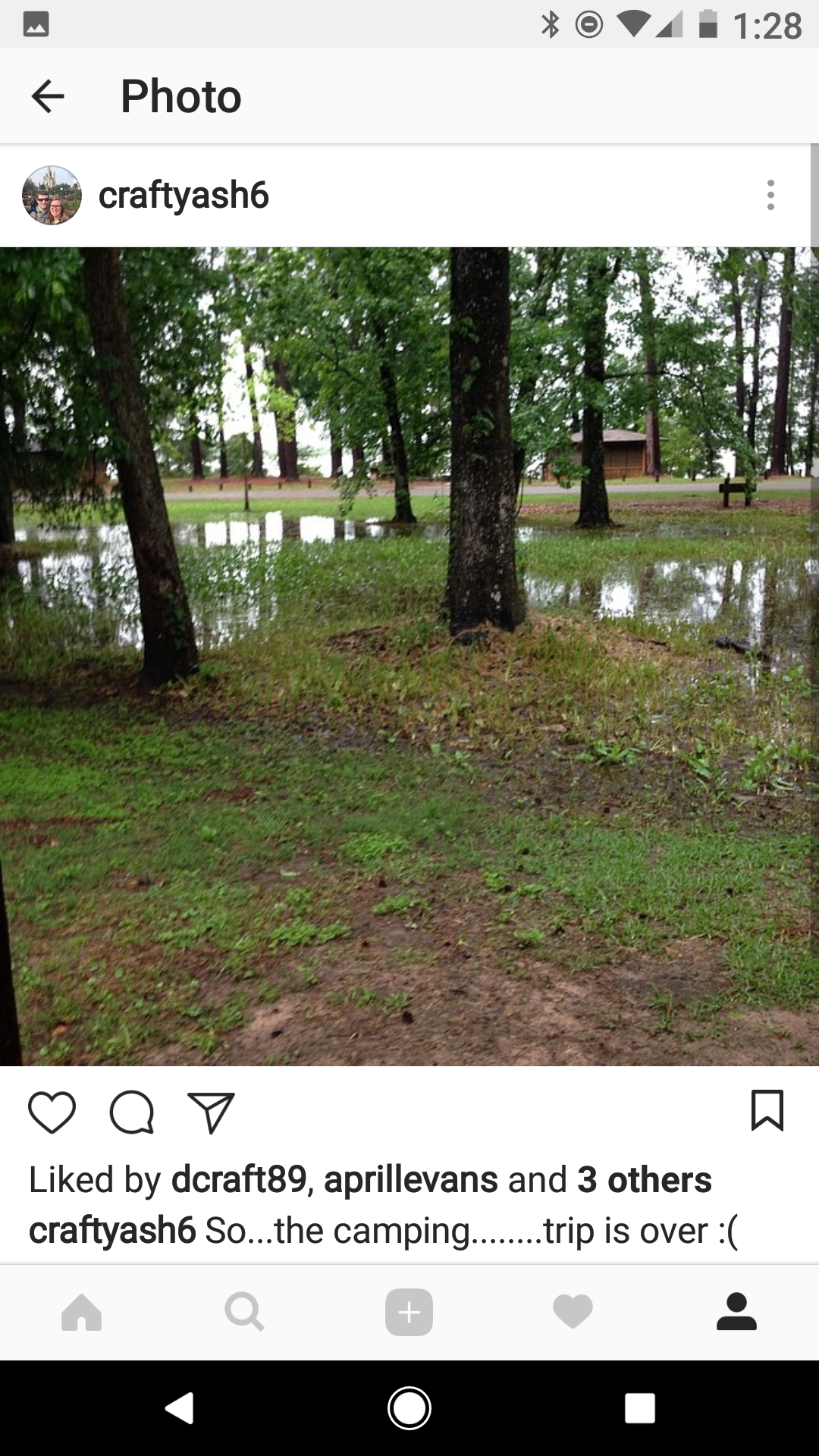Switch to the Home feed tab
This screenshot has height=1456, width=819.
[82, 1312]
